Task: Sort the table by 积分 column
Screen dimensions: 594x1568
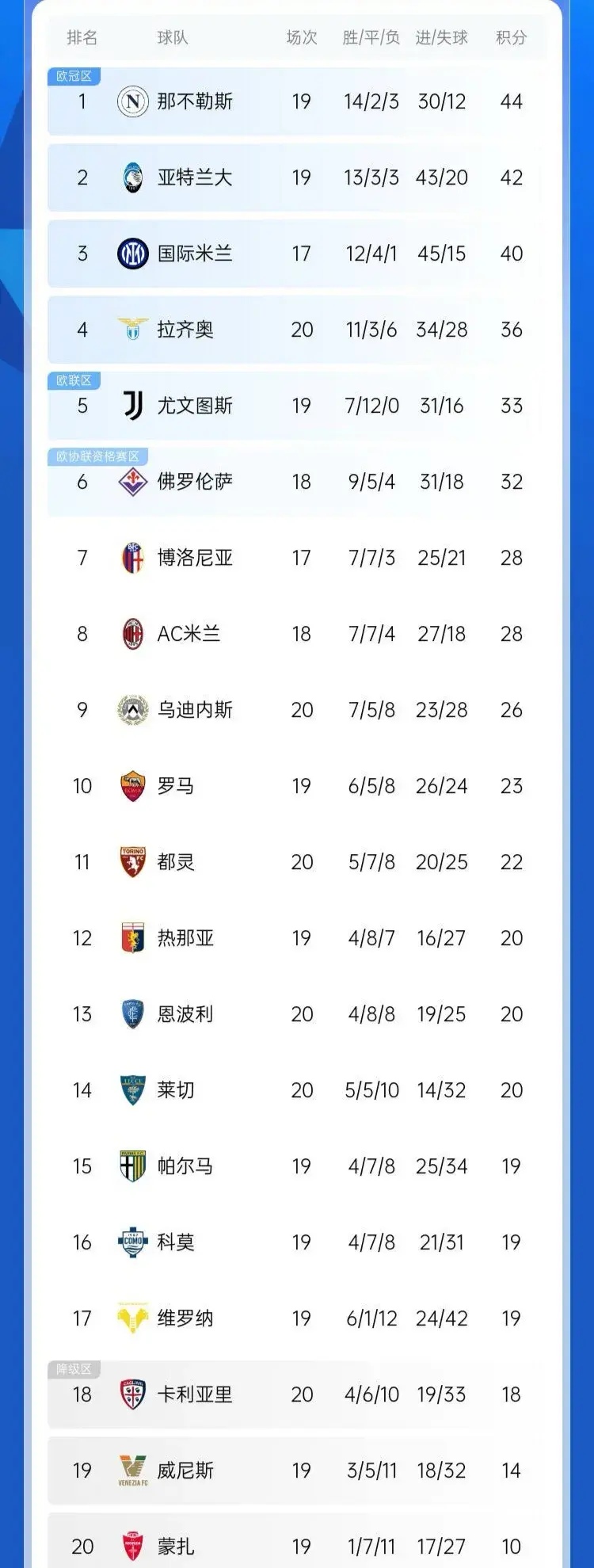Action: [511, 37]
